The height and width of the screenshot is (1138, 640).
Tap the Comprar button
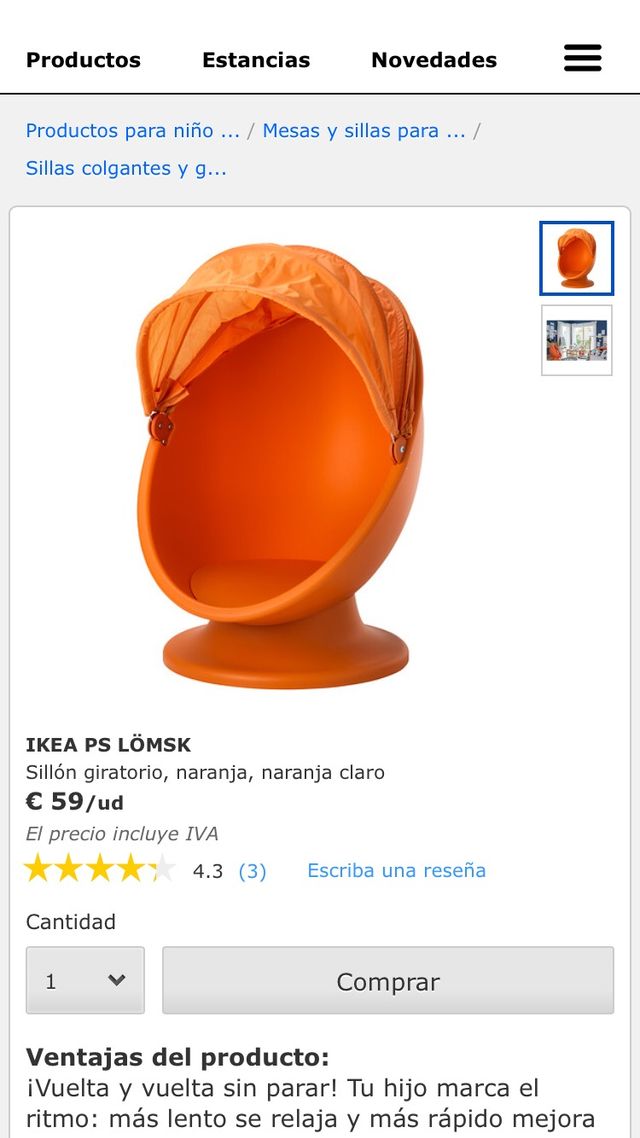coord(388,981)
